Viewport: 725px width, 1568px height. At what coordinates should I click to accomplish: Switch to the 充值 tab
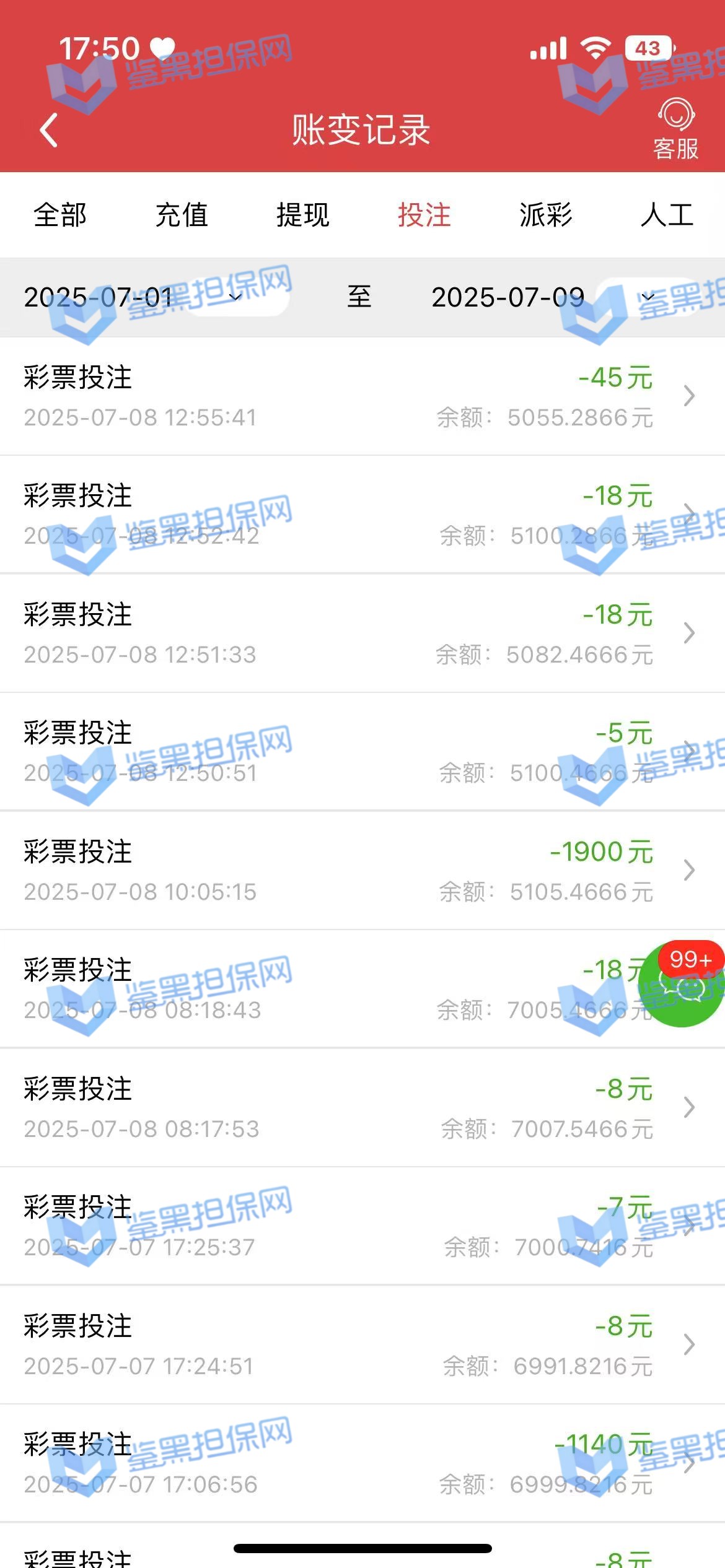182,216
